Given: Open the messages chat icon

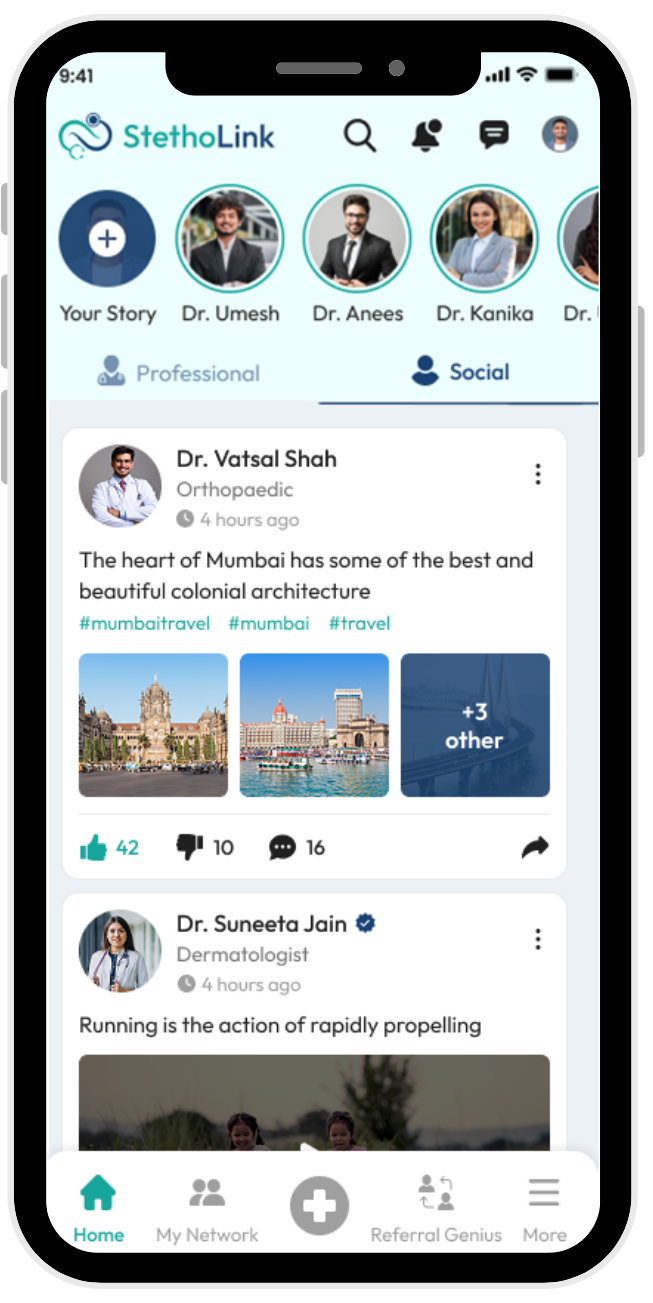Looking at the screenshot, I should (x=493, y=134).
